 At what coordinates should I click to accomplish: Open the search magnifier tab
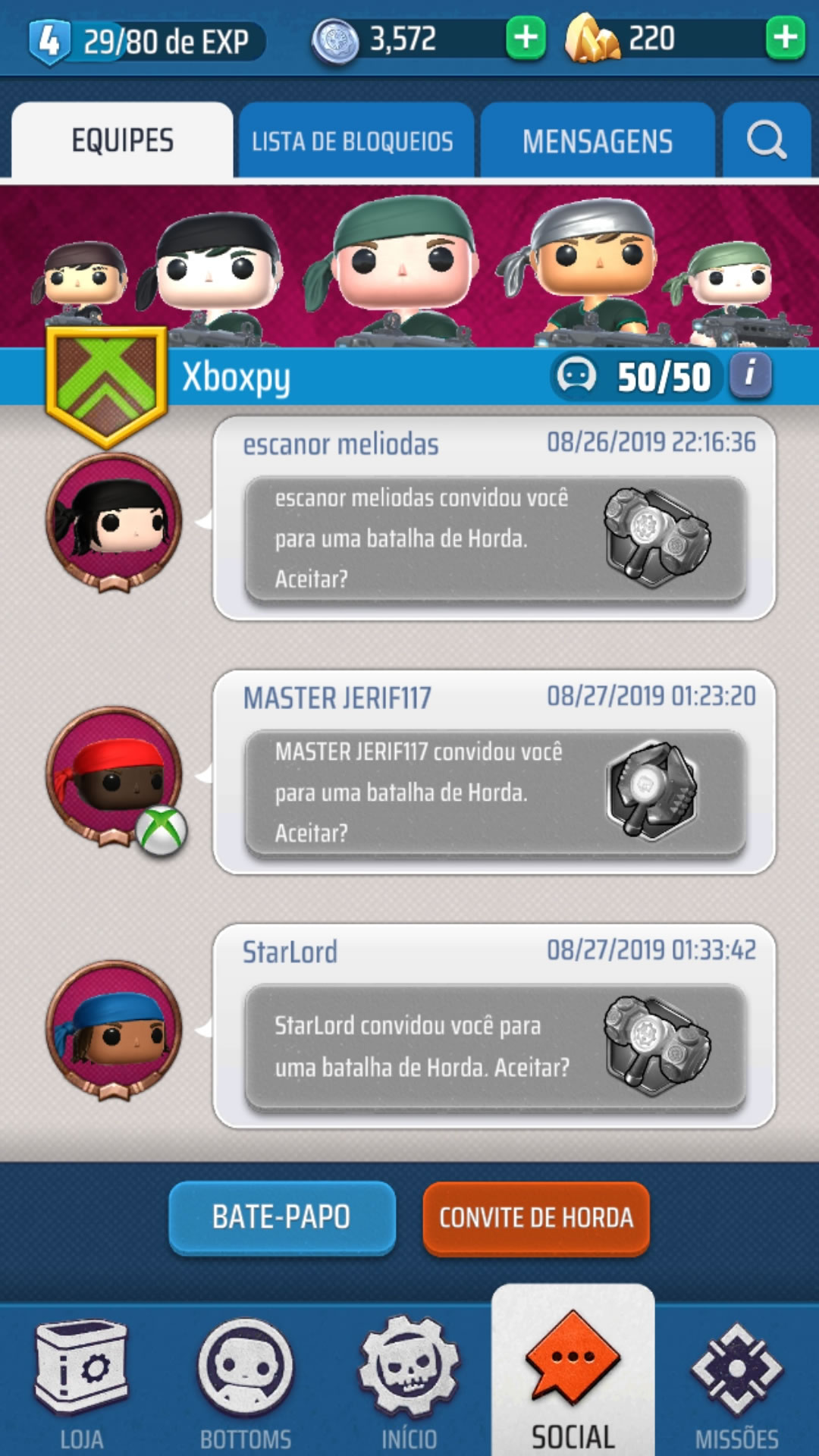tap(767, 140)
